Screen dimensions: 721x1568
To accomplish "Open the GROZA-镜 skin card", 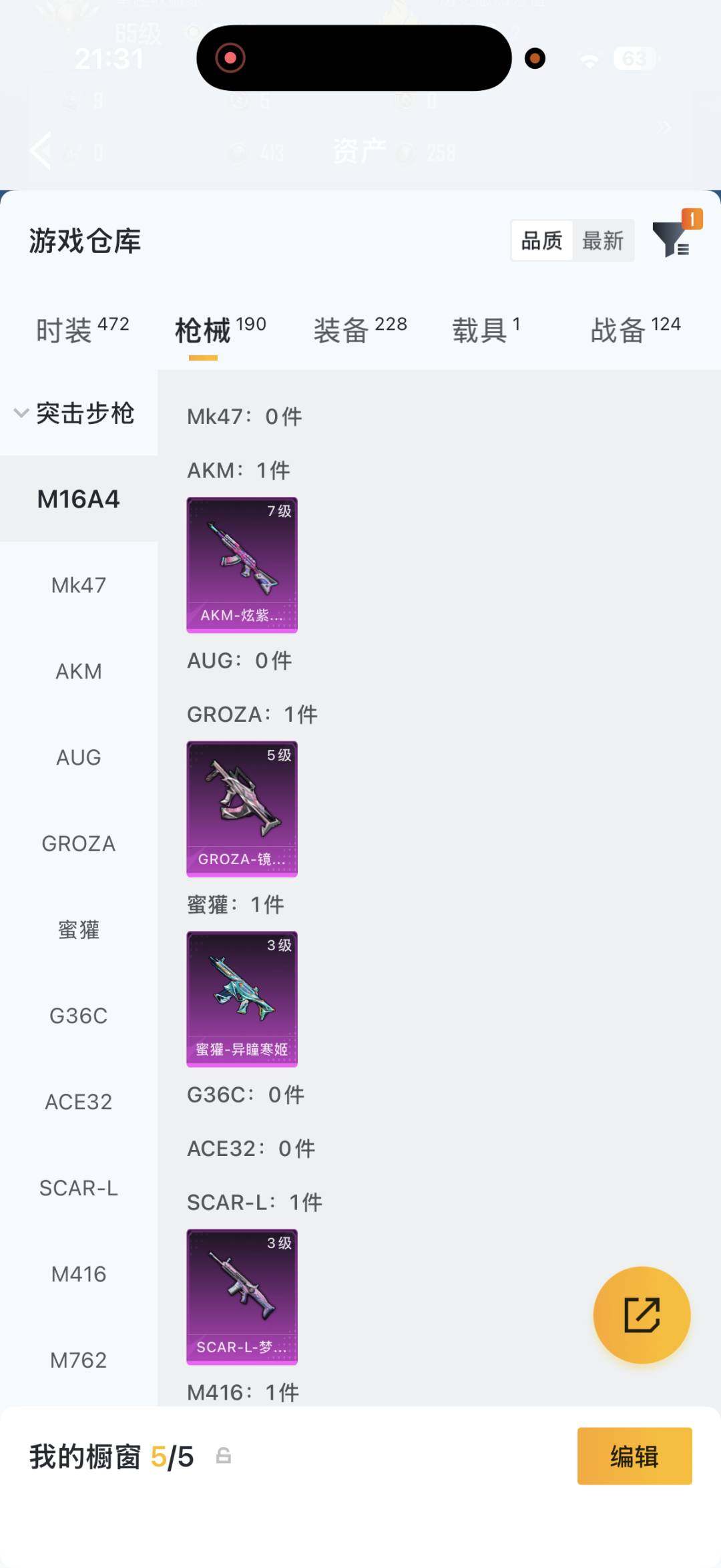I will click(x=242, y=809).
